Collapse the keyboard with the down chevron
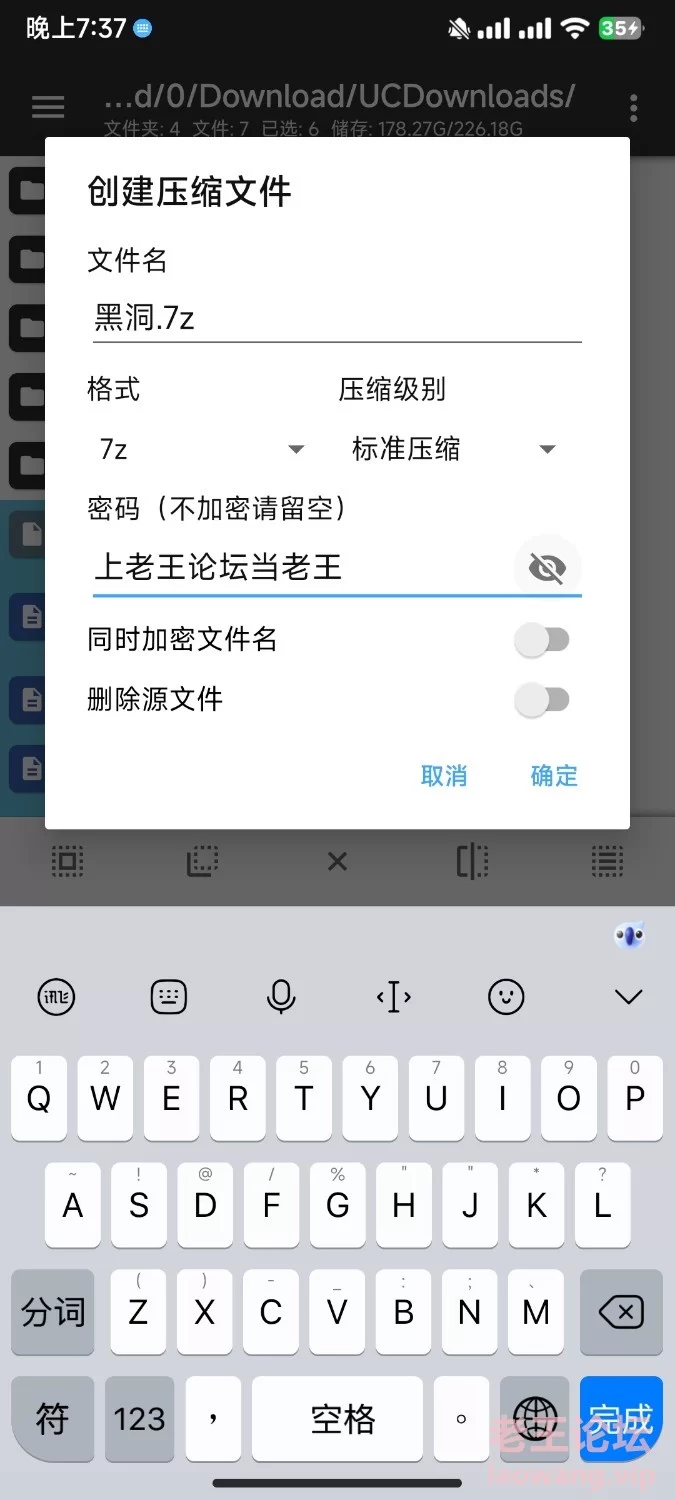The height and width of the screenshot is (1500, 675). point(628,996)
